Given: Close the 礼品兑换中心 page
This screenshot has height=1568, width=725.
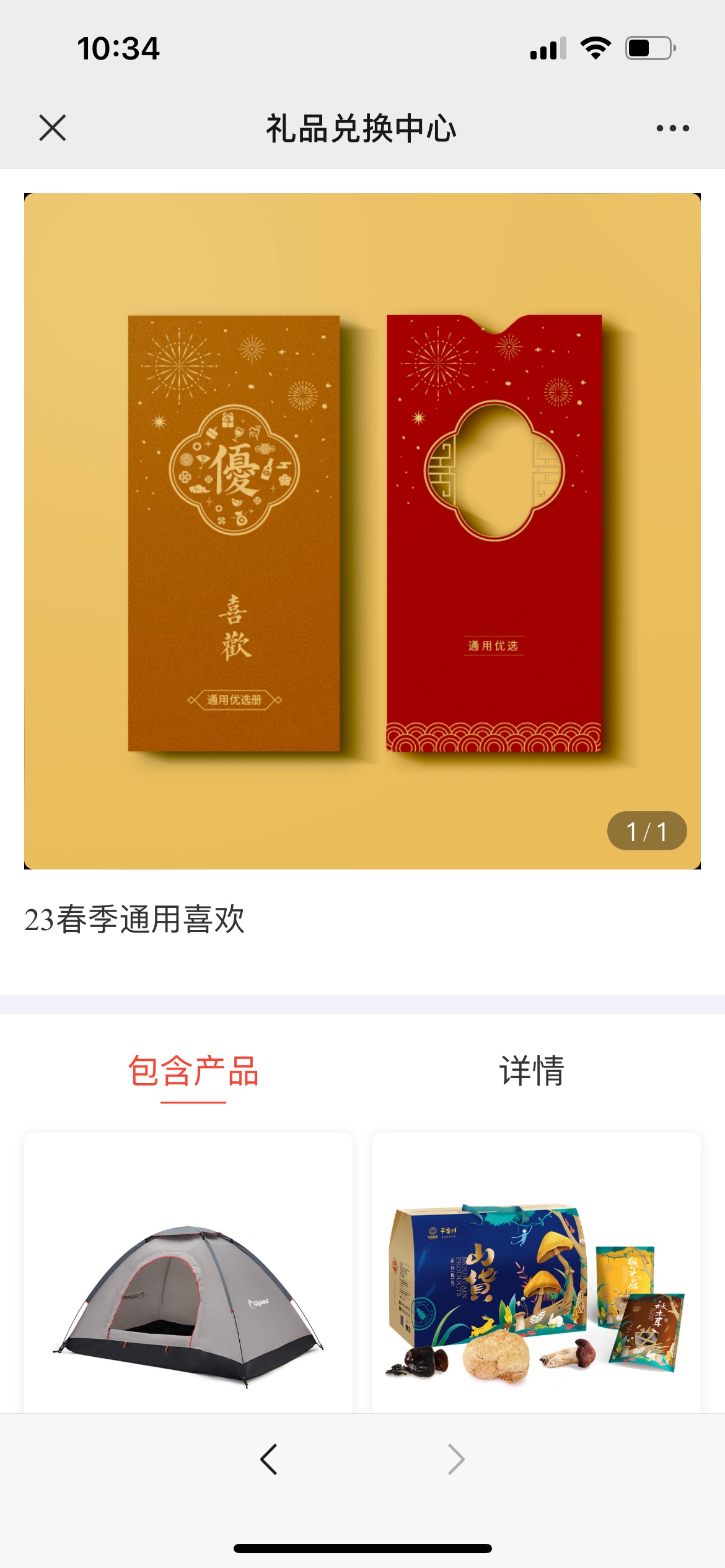Looking at the screenshot, I should click(53, 128).
